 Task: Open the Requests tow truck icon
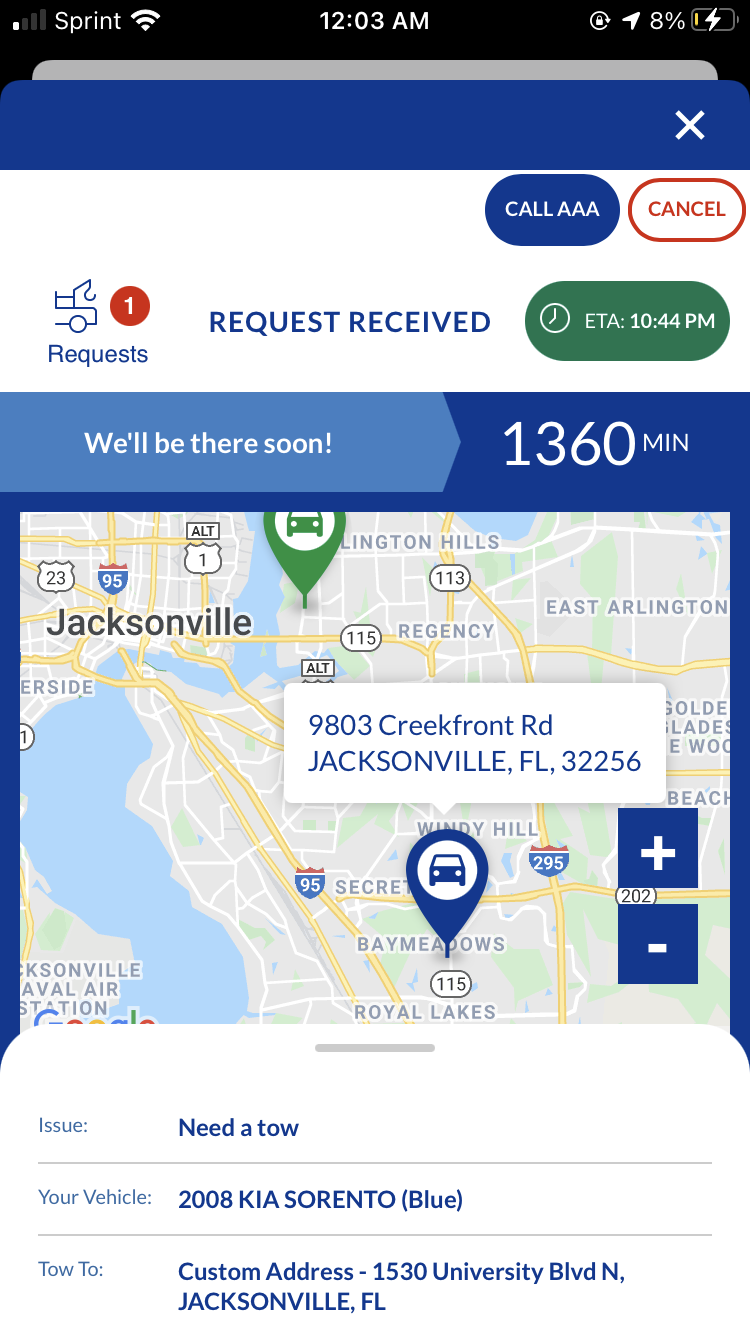76,306
